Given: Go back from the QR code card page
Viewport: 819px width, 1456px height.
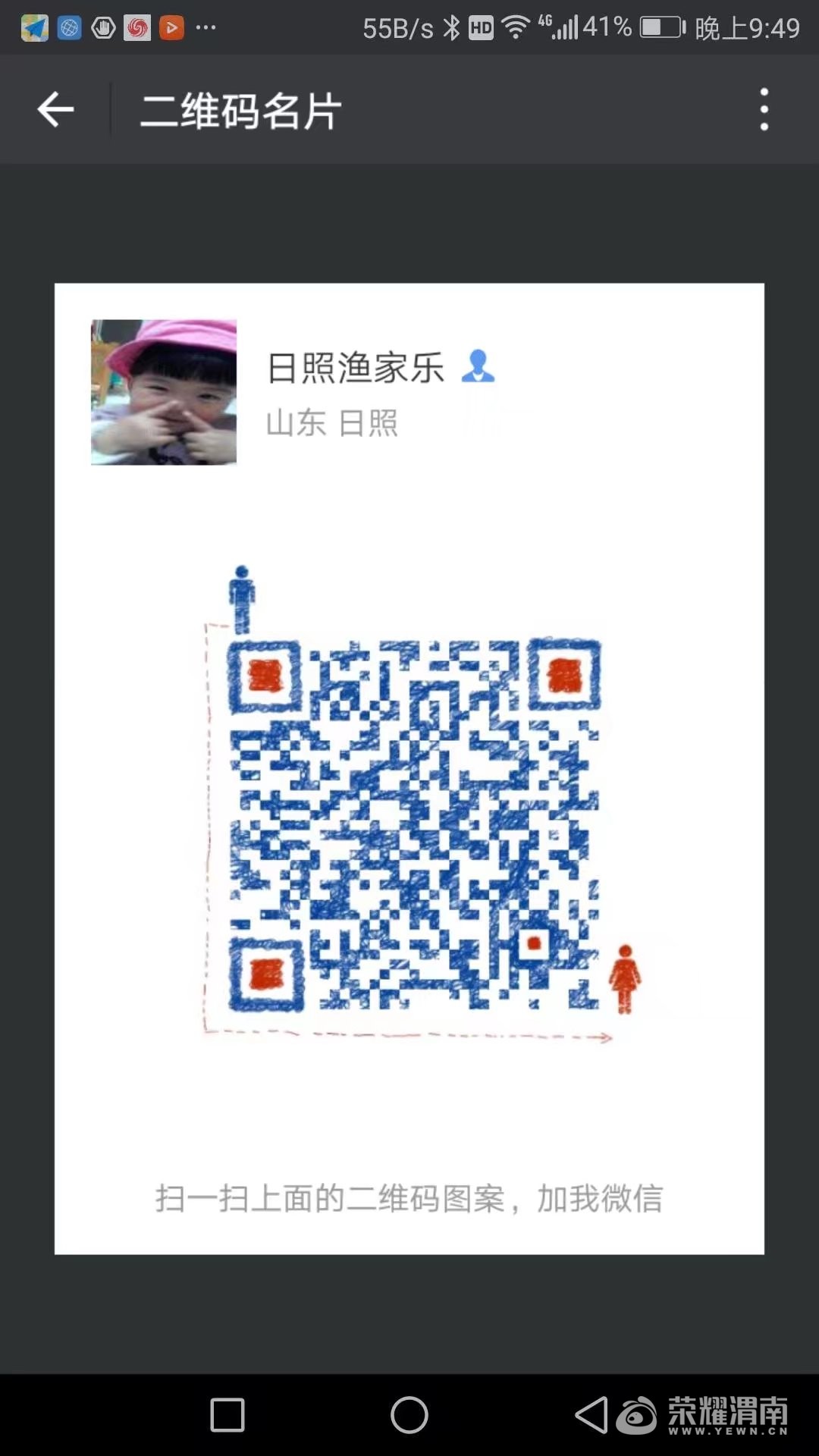Looking at the screenshot, I should (x=55, y=110).
